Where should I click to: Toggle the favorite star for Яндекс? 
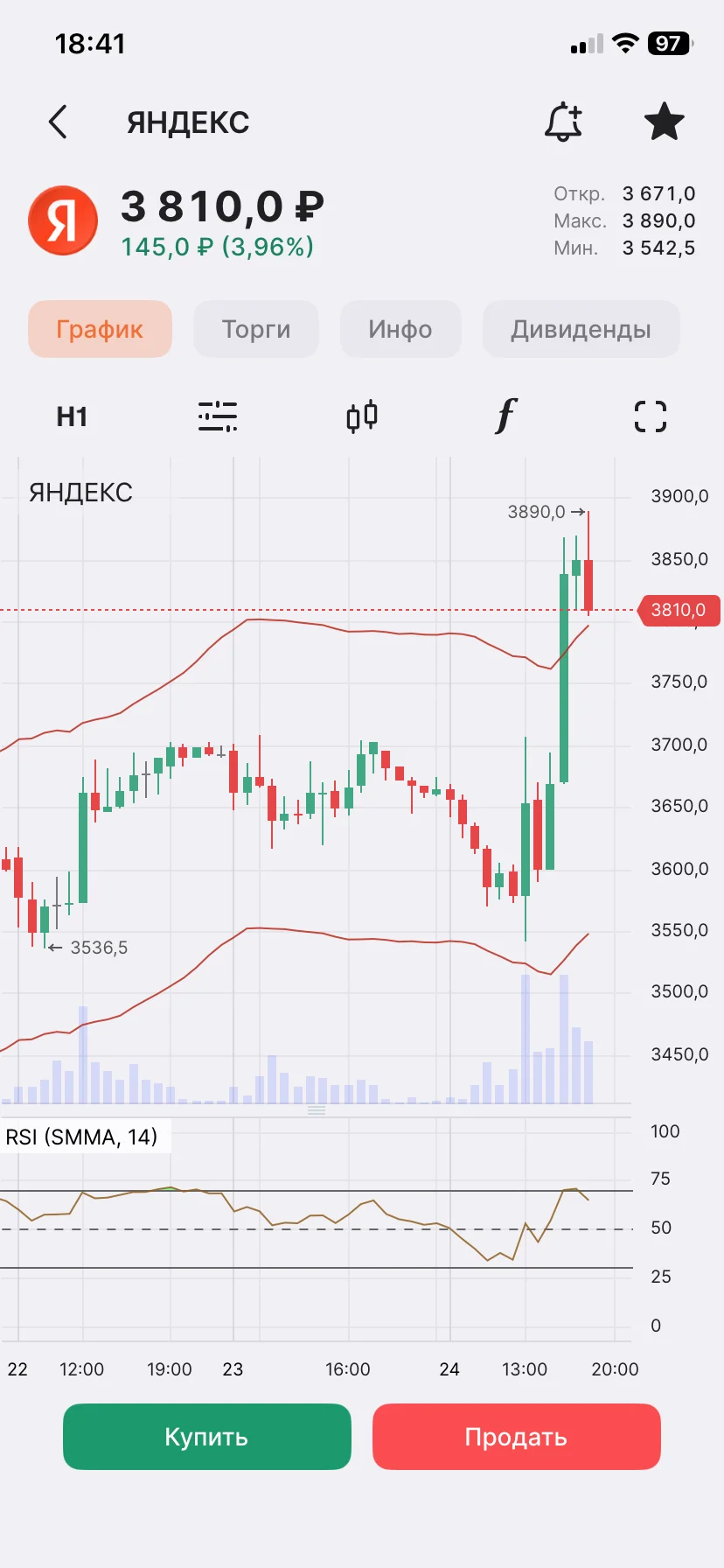pyautogui.click(x=665, y=122)
